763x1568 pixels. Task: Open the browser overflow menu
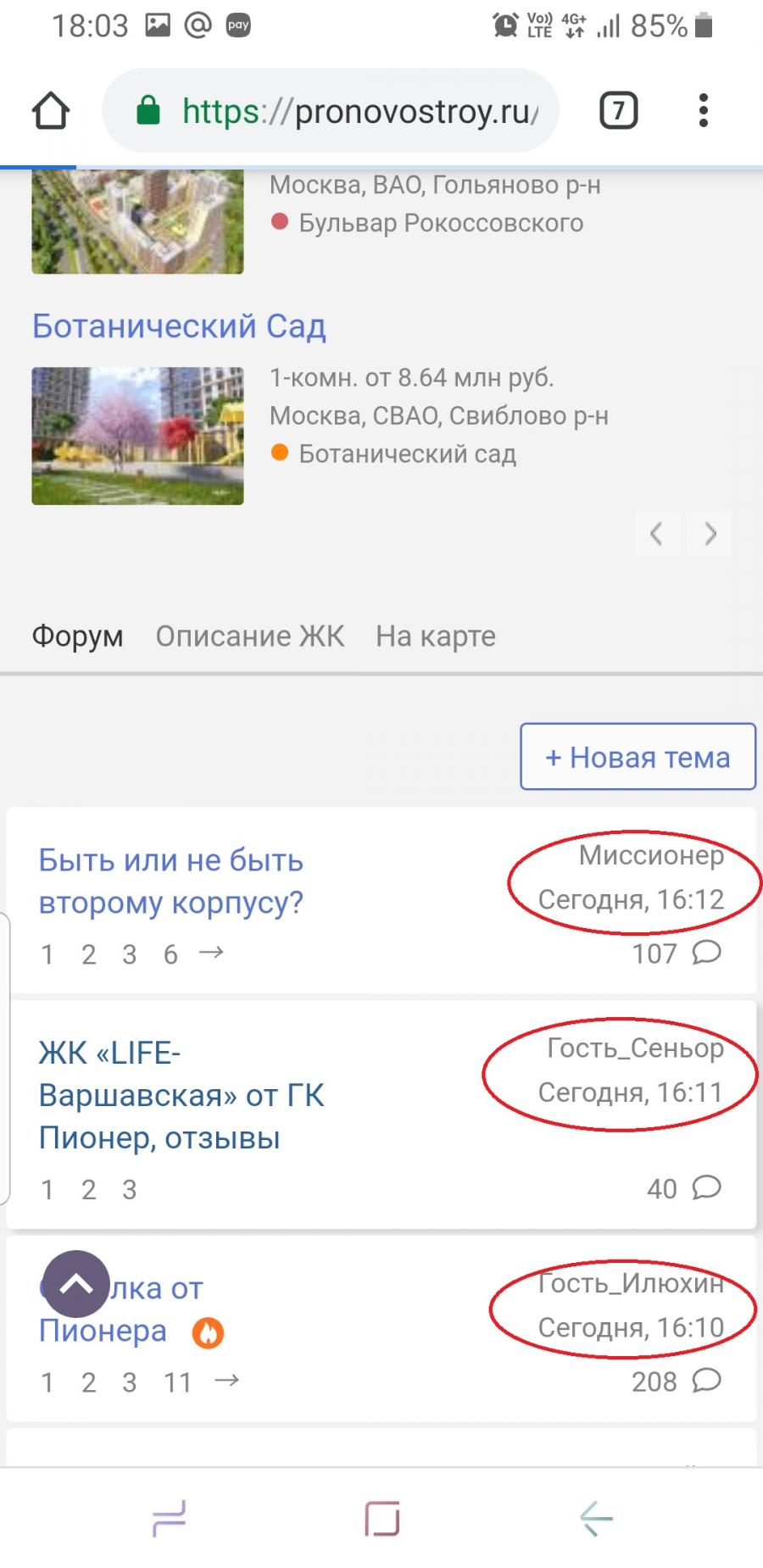click(703, 111)
